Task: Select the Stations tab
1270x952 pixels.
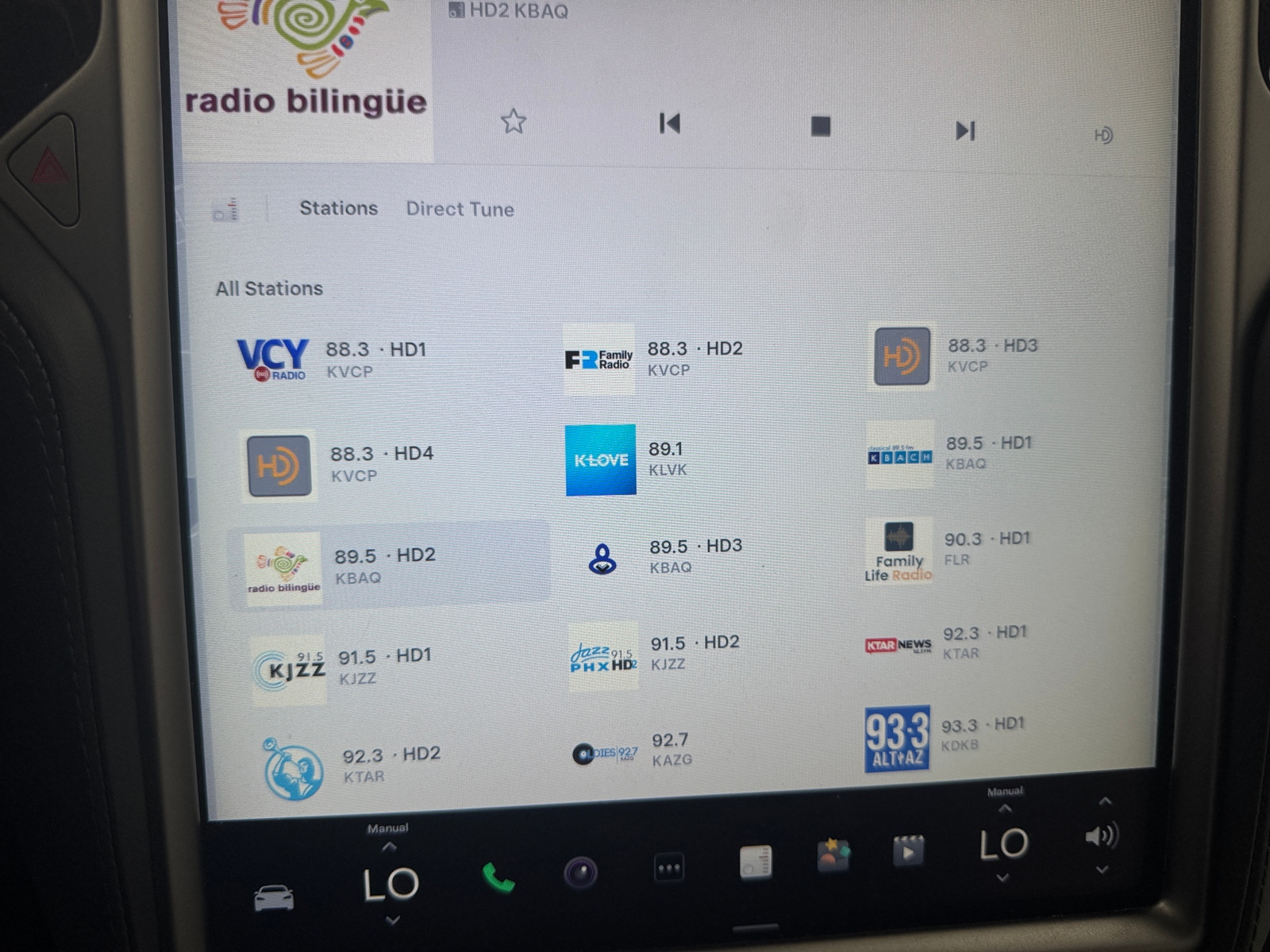Action: [338, 208]
